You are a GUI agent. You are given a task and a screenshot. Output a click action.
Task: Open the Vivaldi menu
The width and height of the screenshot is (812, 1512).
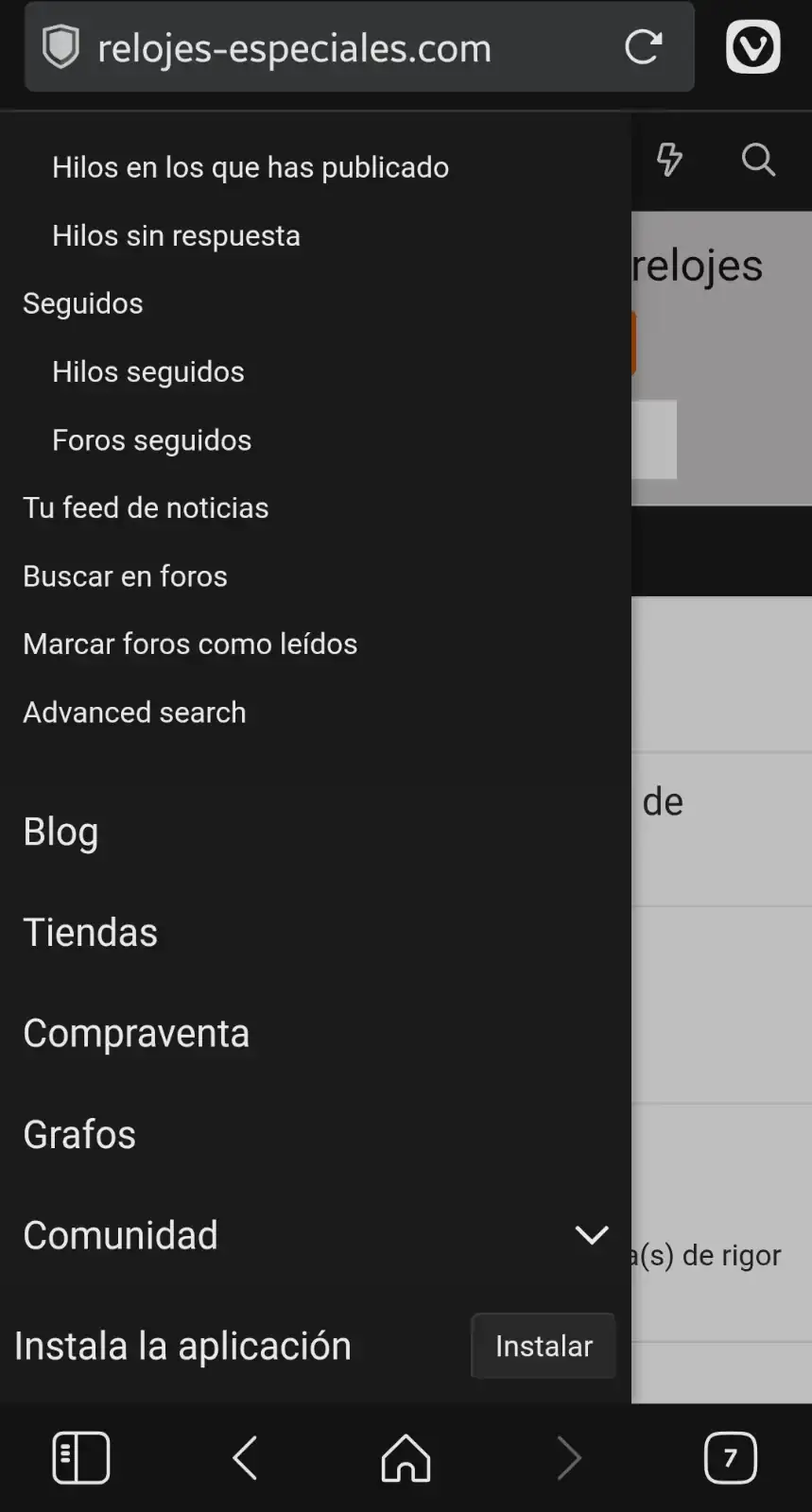(752, 46)
